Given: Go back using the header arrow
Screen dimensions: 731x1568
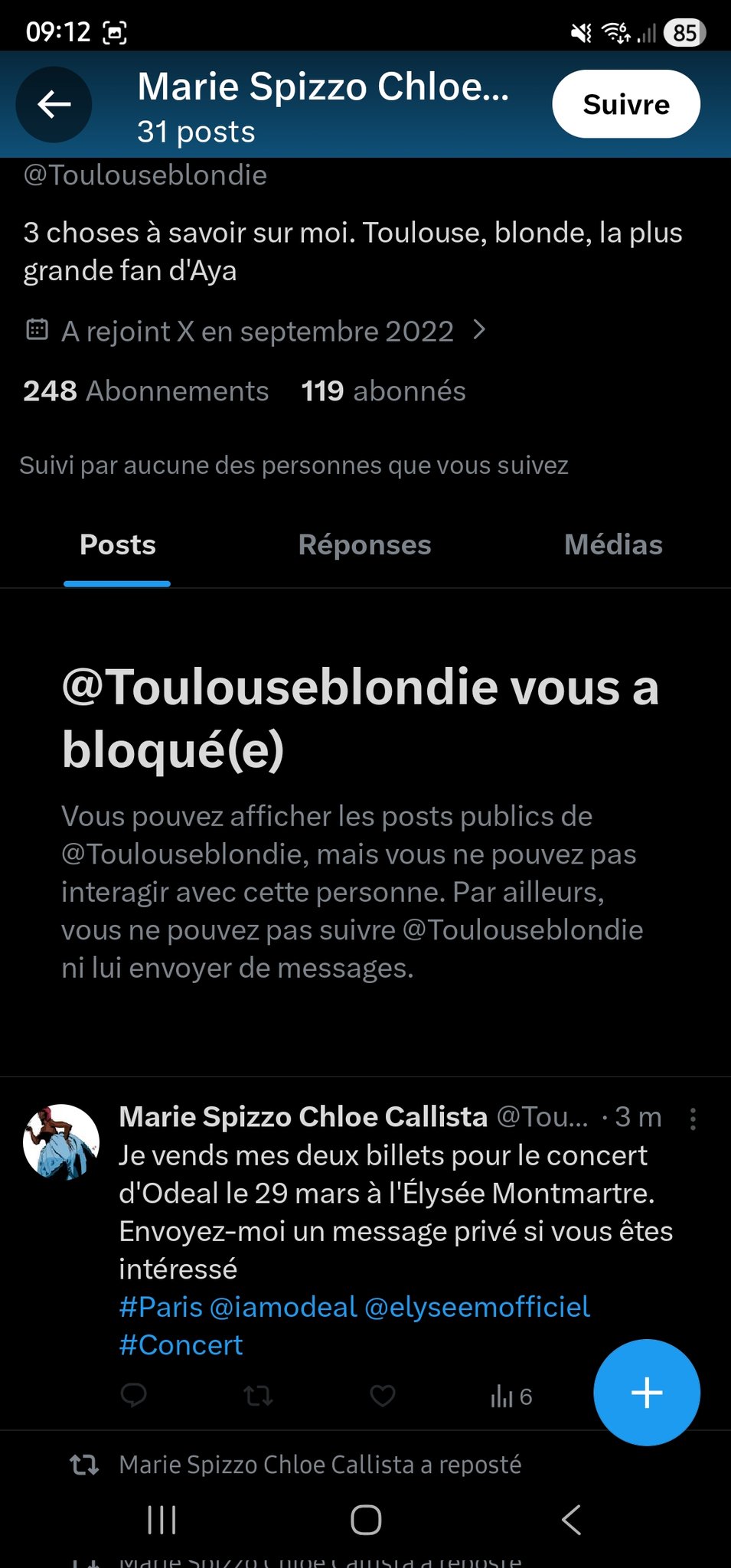Looking at the screenshot, I should 54,104.
